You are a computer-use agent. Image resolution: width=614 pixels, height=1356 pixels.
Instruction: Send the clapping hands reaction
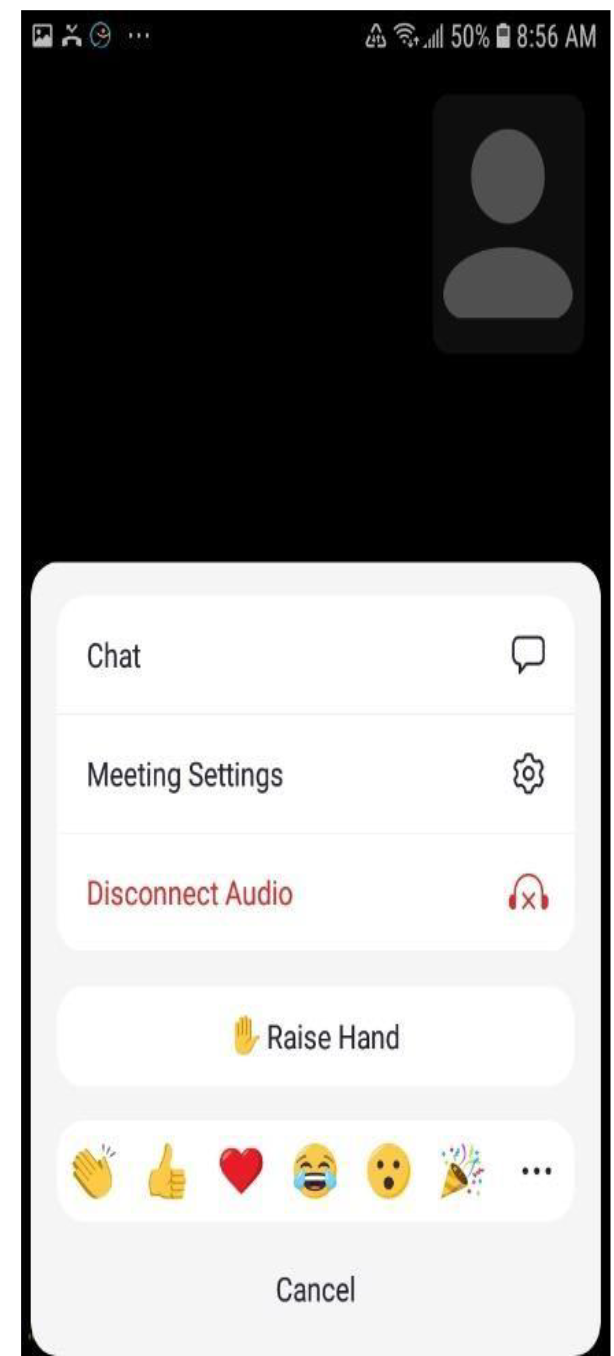[x=94, y=1170]
